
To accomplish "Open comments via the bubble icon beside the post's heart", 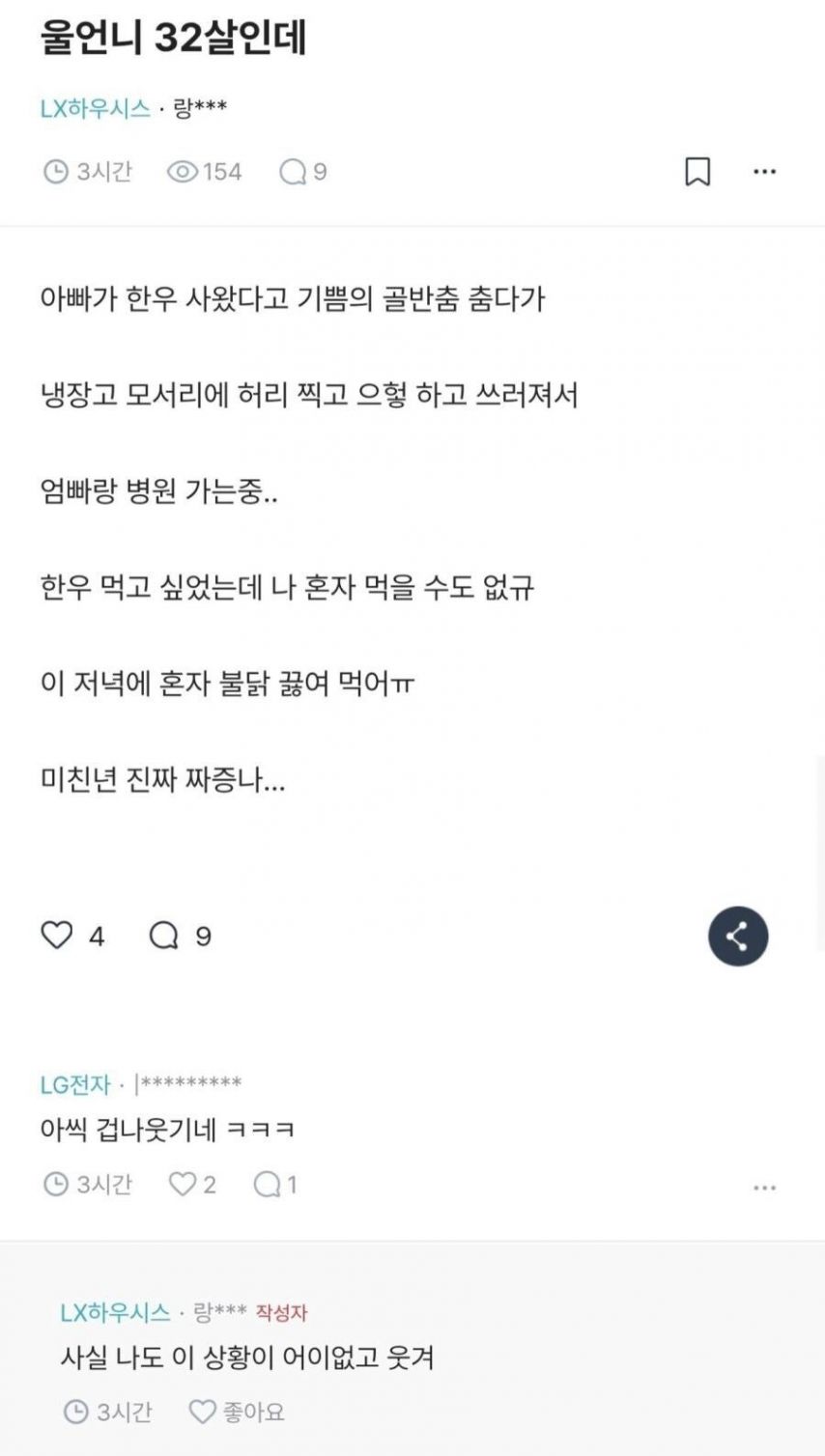I will pyautogui.click(x=163, y=935).
